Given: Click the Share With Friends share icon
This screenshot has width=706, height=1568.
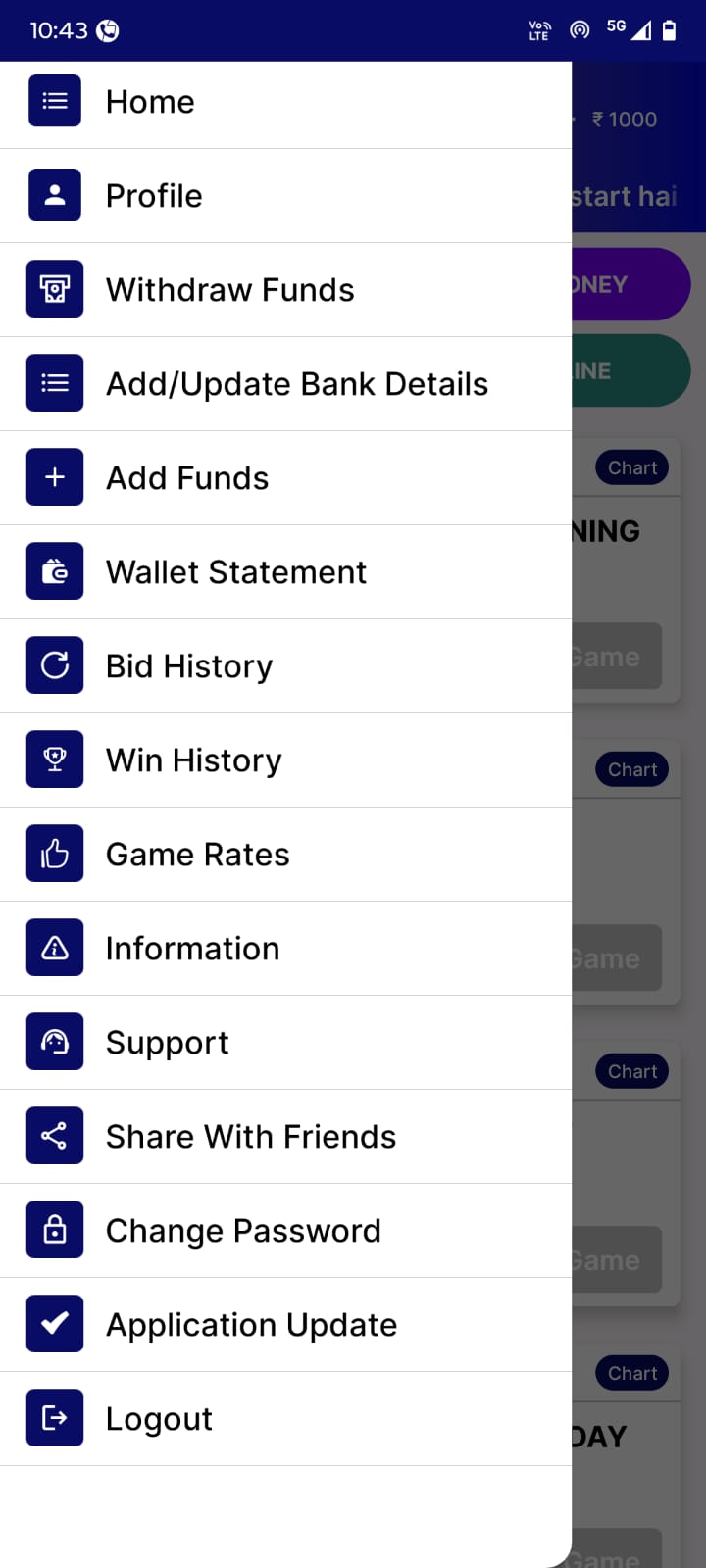Looking at the screenshot, I should point(55,1136).
